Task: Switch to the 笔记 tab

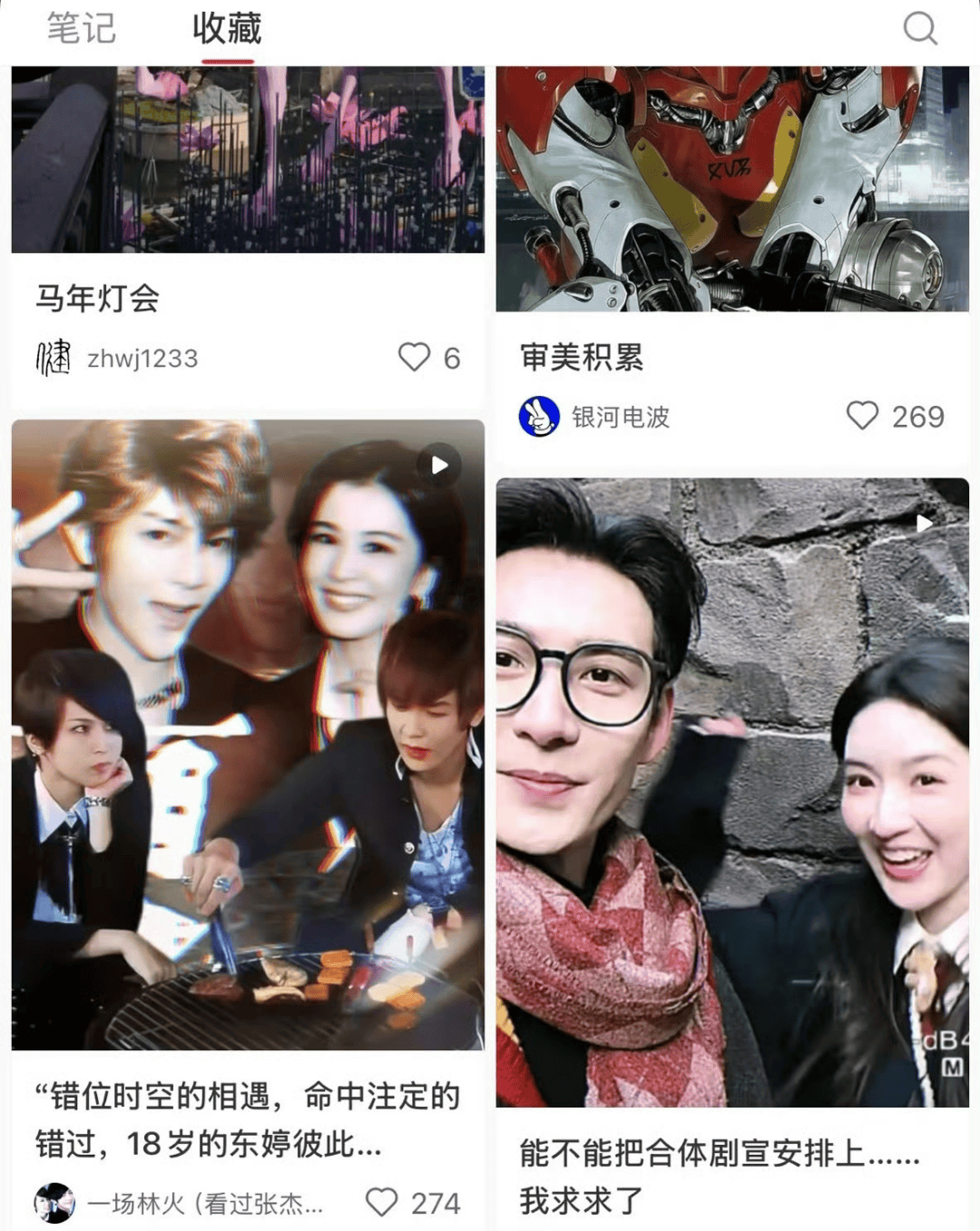Action: [x=82, y=28]
